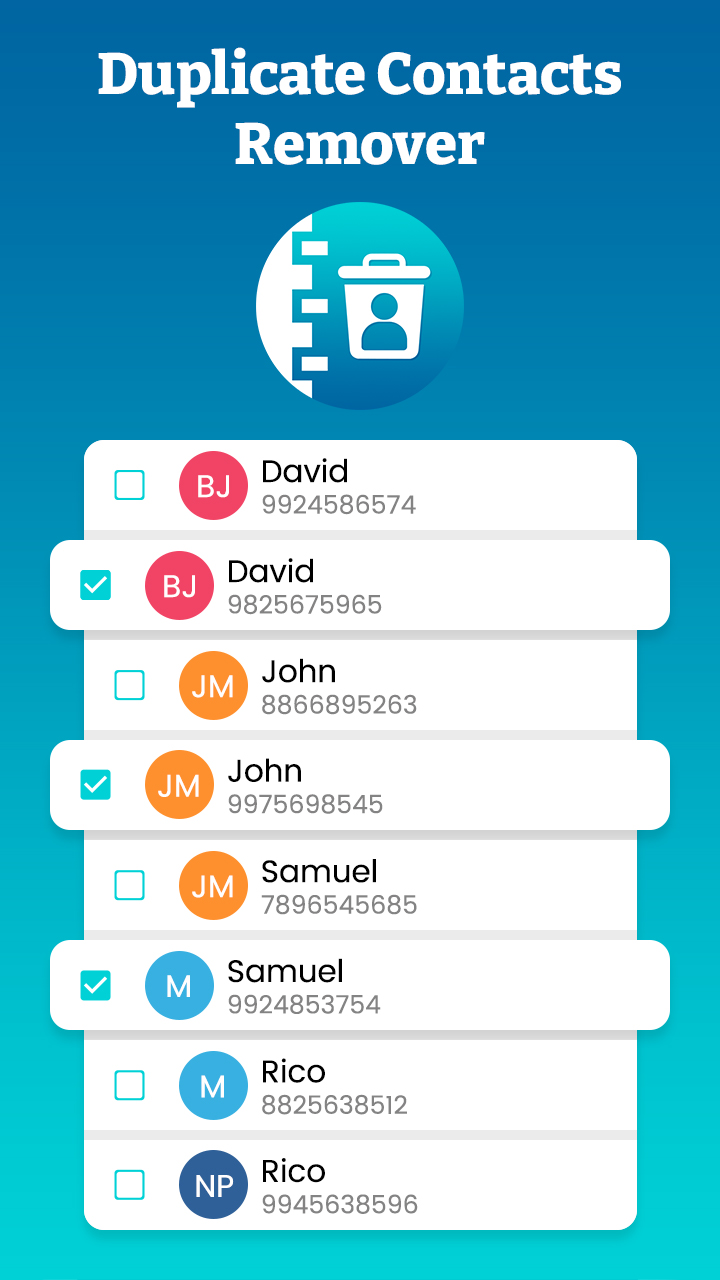This screenshot has height=1280, width=720.
Task: Uncheck the selected David 9825675965 contact
Action: [95, 585]
